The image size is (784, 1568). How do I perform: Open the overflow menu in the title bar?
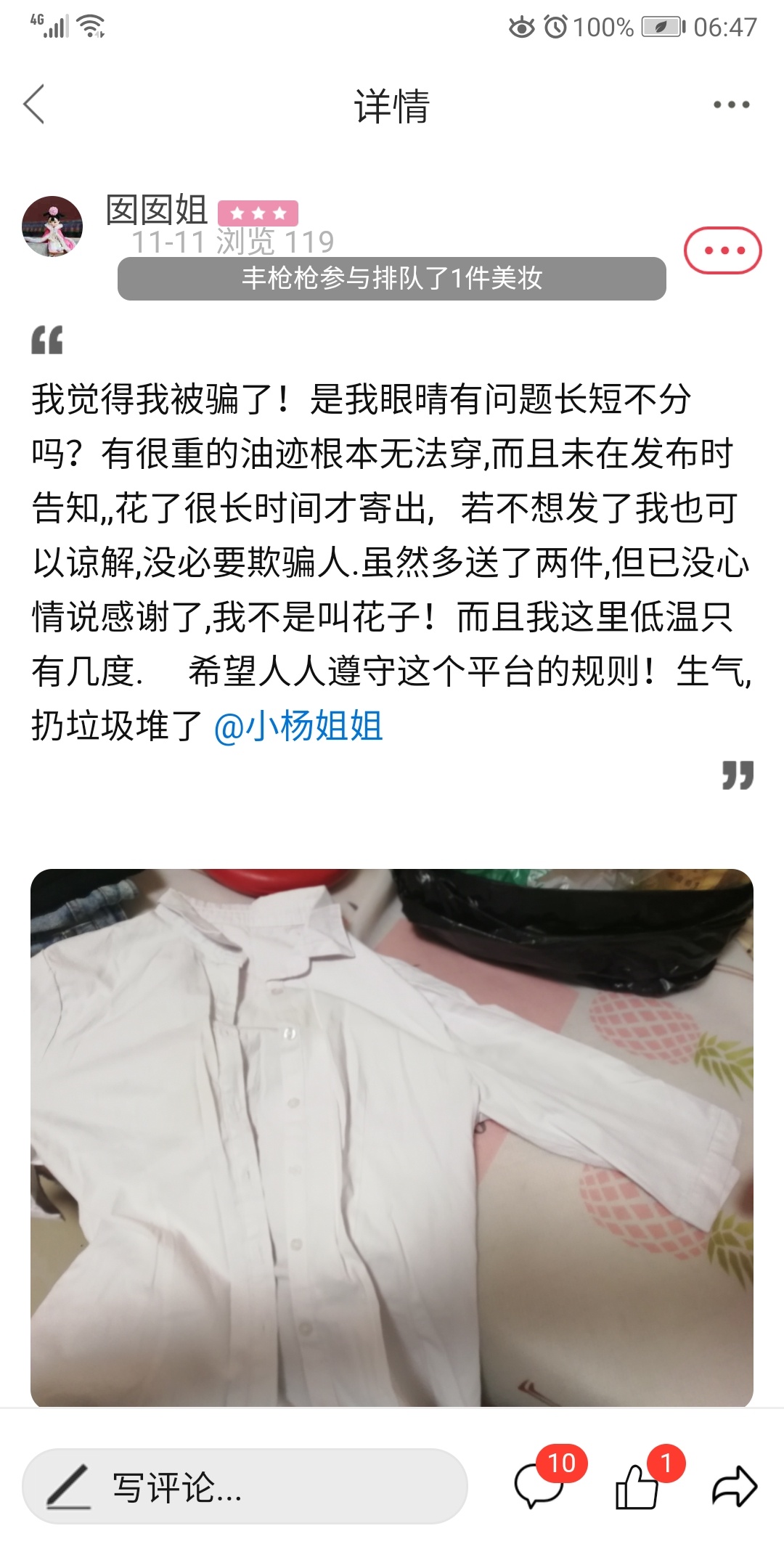731,105
